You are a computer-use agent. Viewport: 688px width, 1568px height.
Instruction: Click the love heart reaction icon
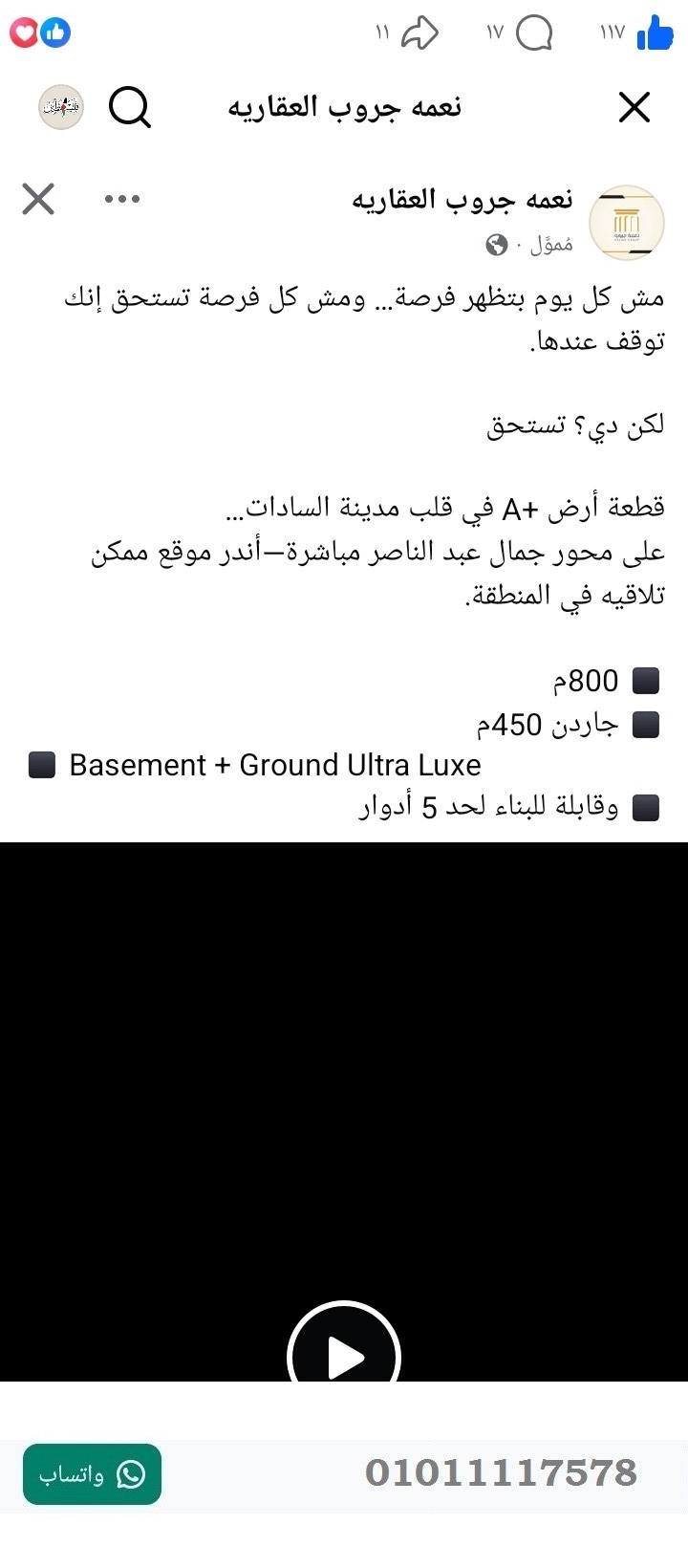click(x=24, y=32)
